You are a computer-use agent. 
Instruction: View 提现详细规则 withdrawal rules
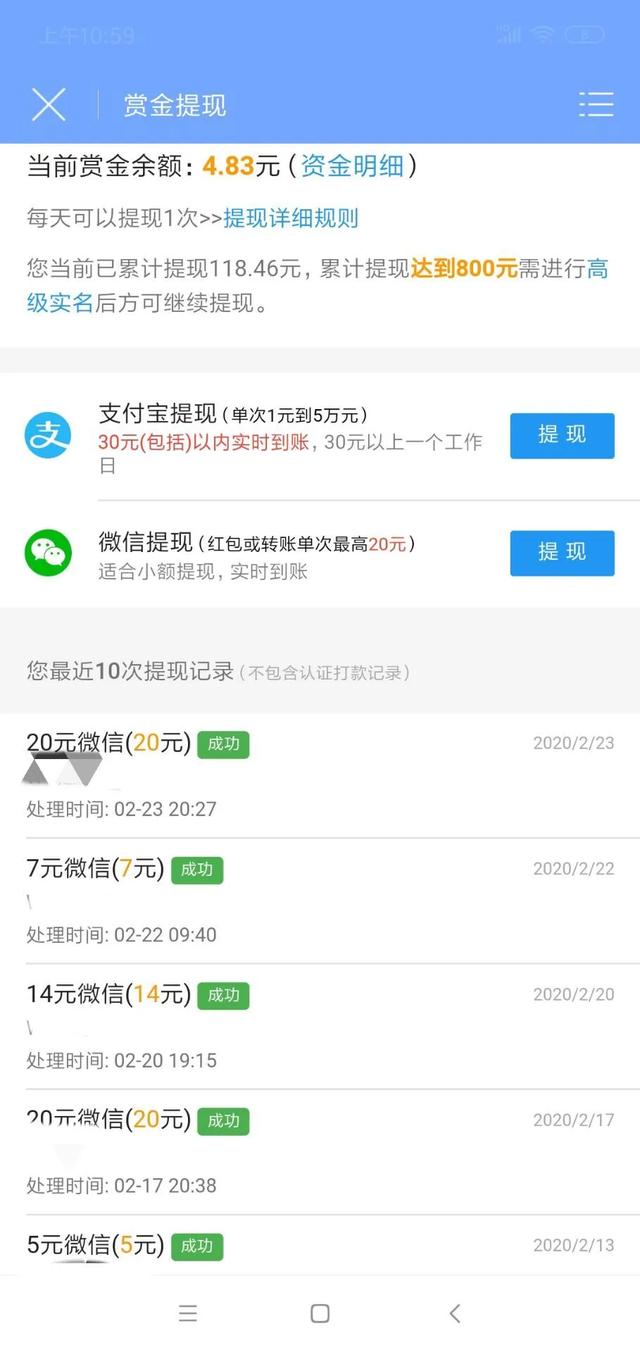point(290,218)
